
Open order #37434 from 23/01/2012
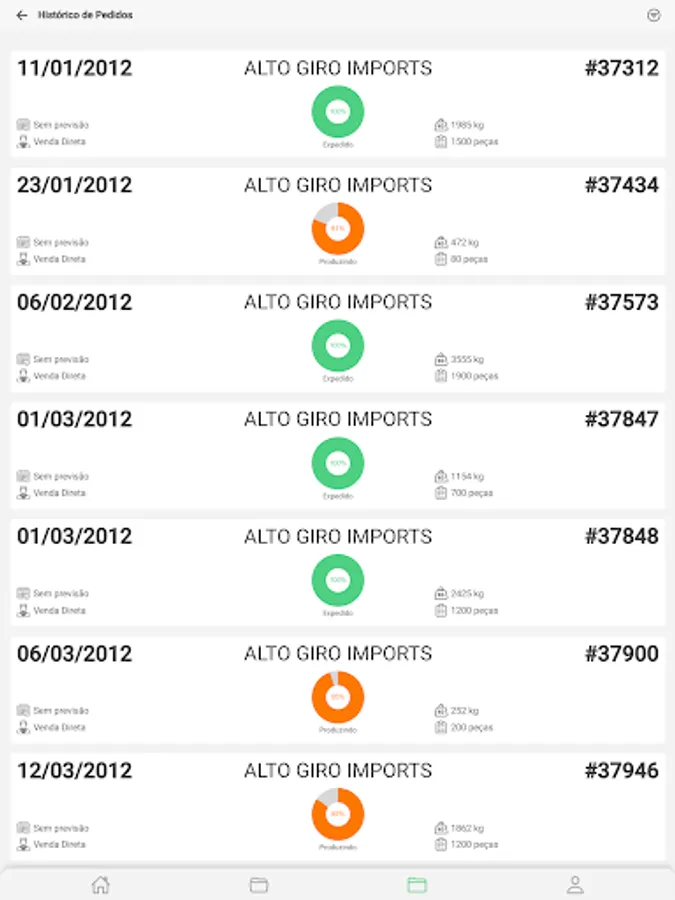tap(338, 221)
